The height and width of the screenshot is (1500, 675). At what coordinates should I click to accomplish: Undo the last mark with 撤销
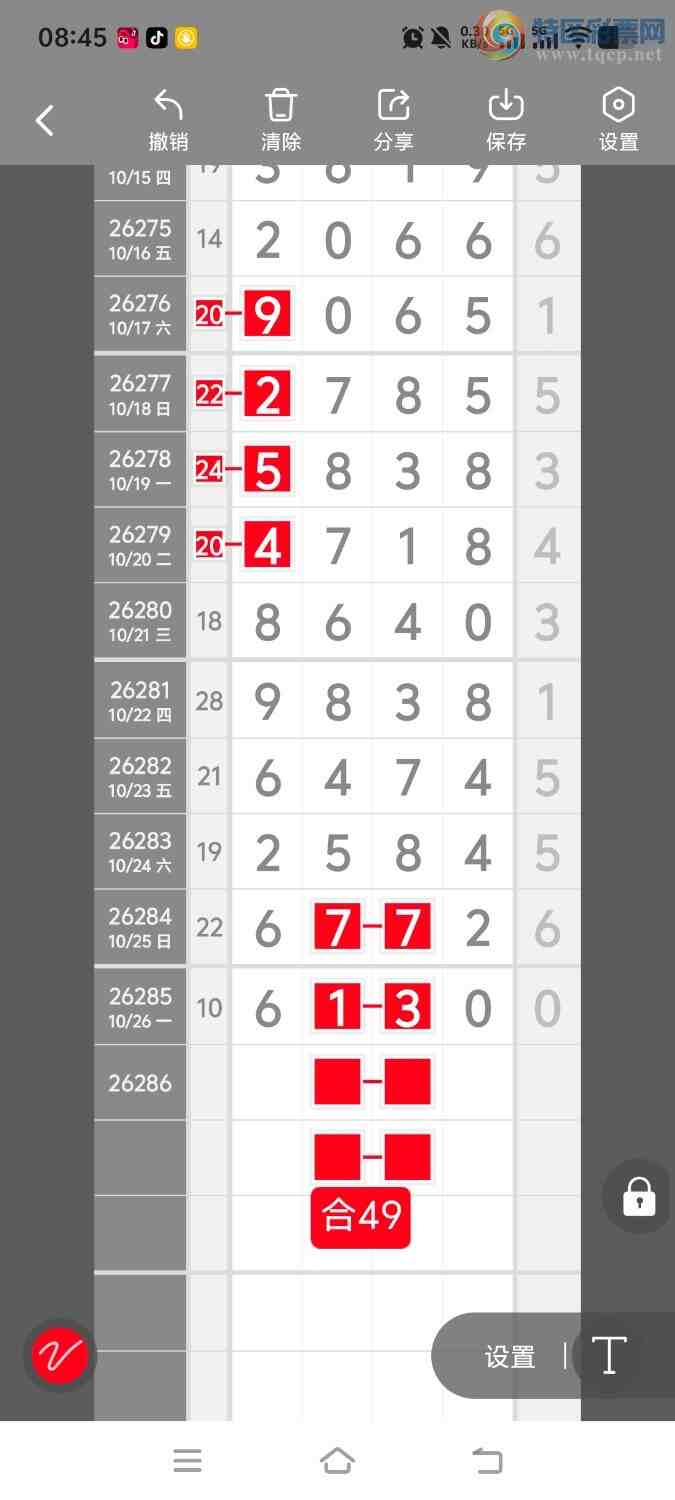[168, 121]
